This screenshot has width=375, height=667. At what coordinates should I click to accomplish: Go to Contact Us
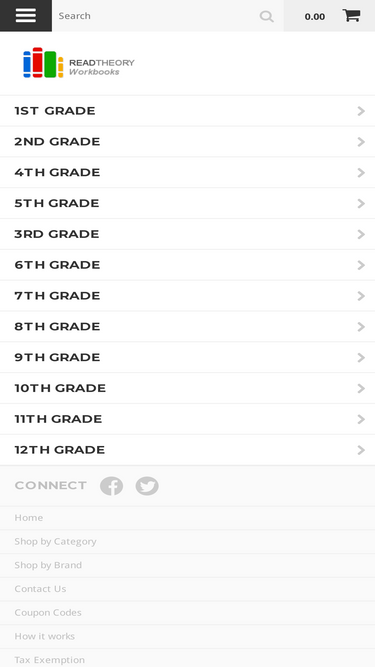[x=40, y=589]
